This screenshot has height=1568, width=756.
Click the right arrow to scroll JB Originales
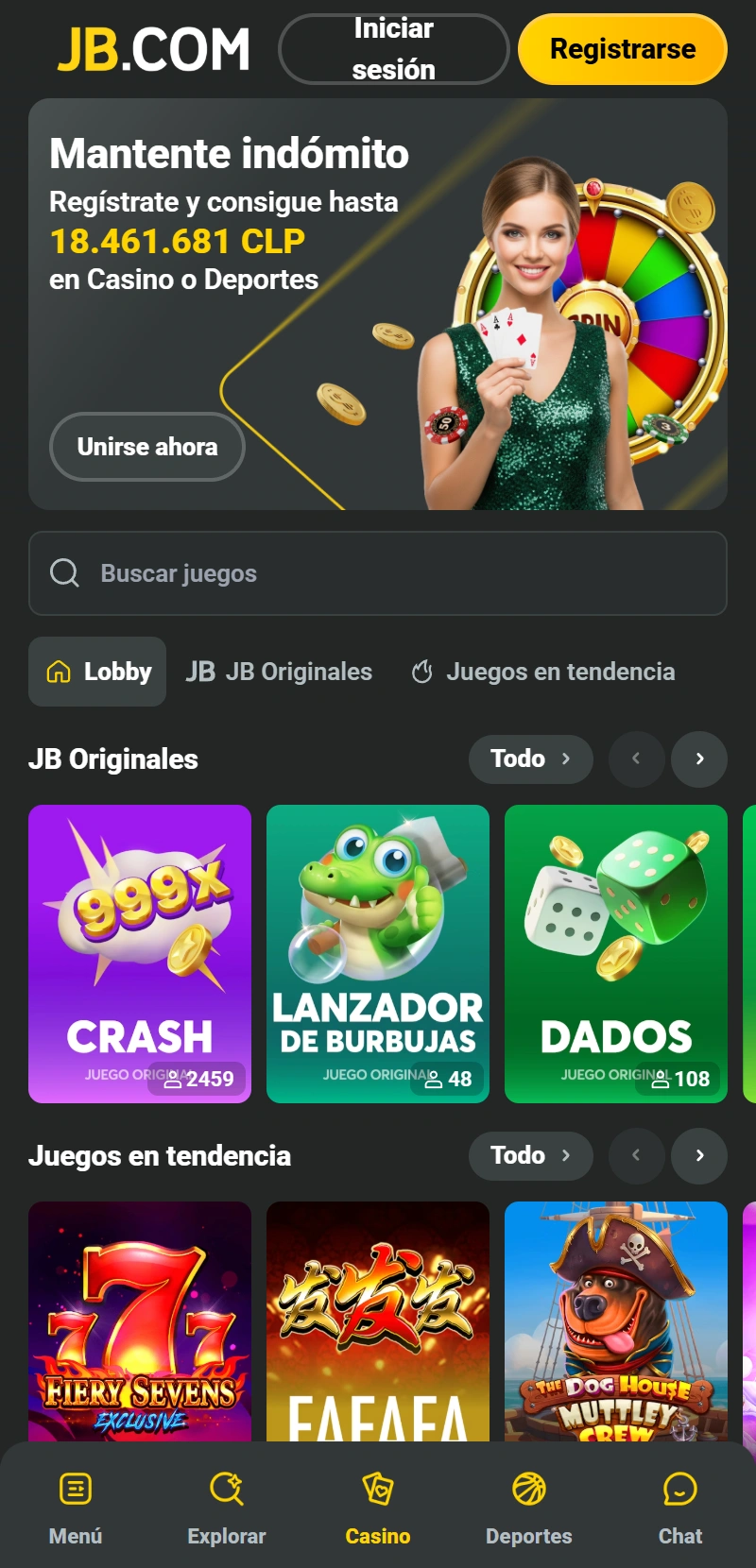pyautogui.click(x=698, y=758)
